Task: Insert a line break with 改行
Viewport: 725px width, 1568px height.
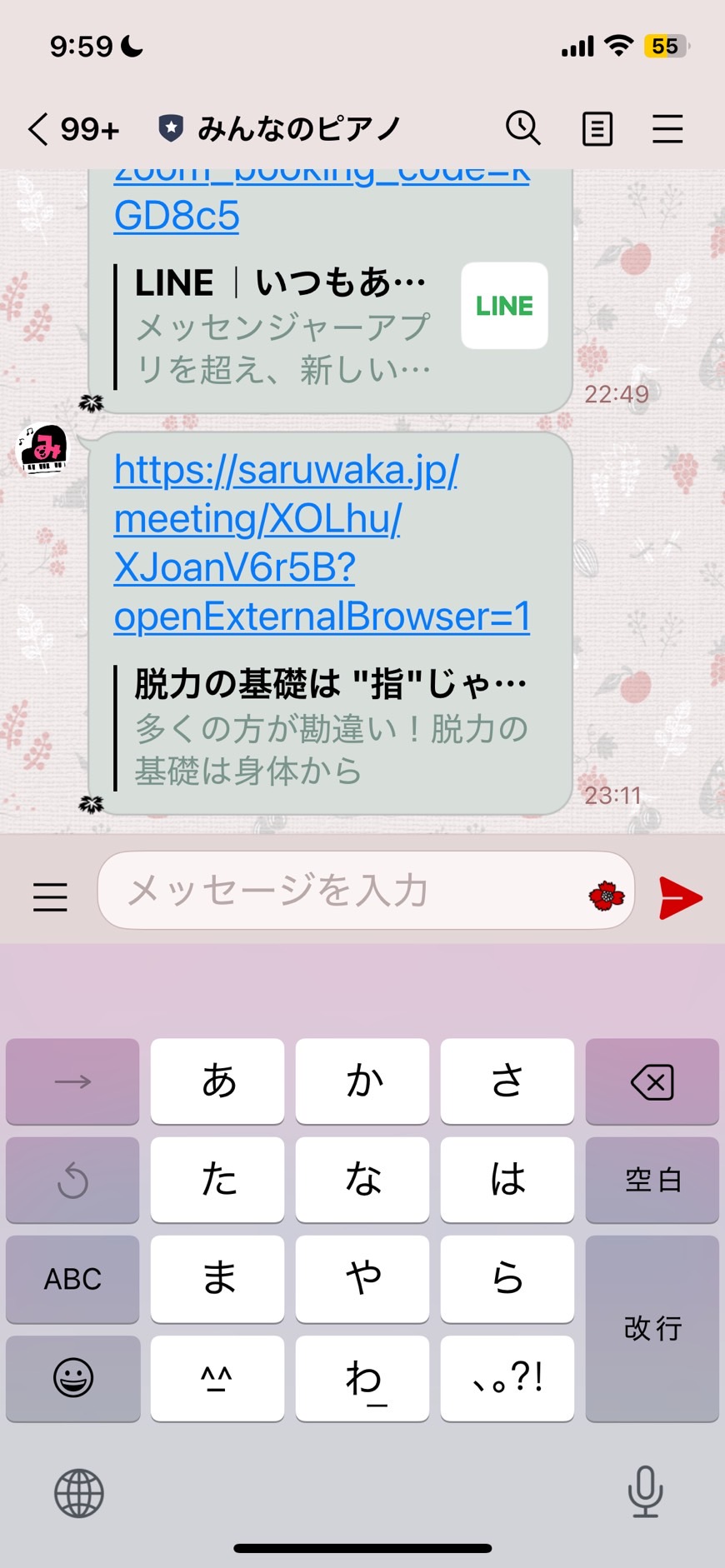Action: pyautogui.click(x=652, y=1328)
